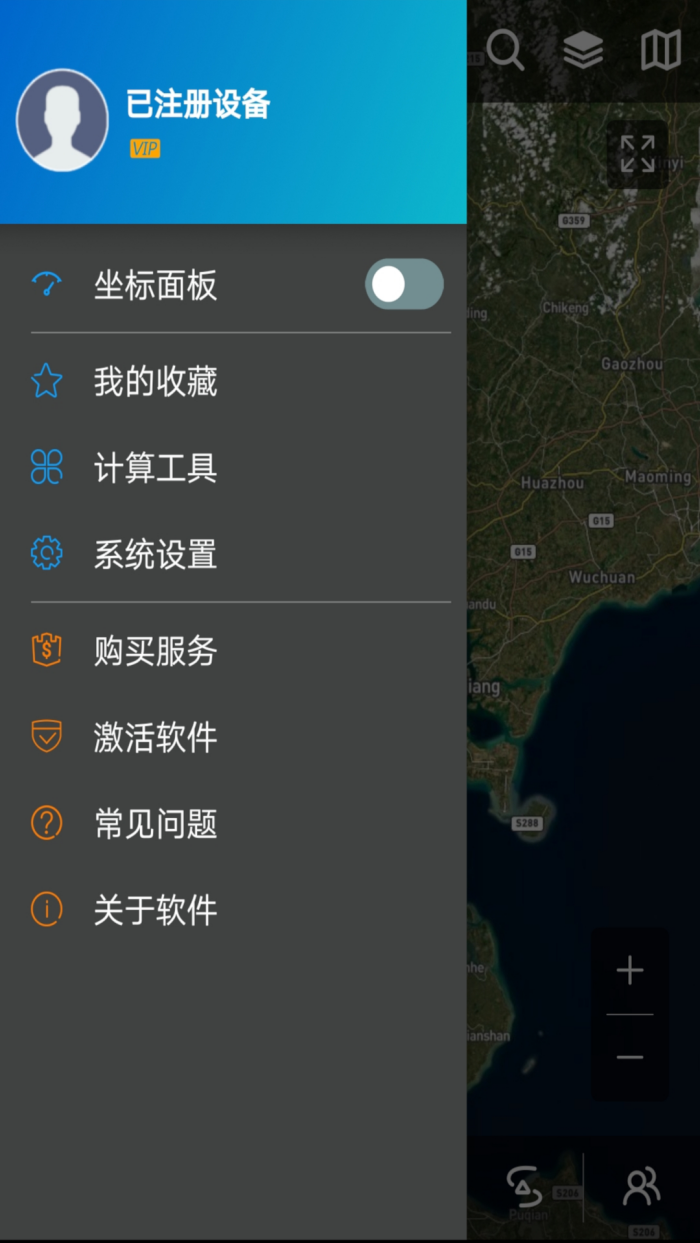Screen dimensions: 700x1243
Task: Open the map search magnifier
Action: pos(505,50)
